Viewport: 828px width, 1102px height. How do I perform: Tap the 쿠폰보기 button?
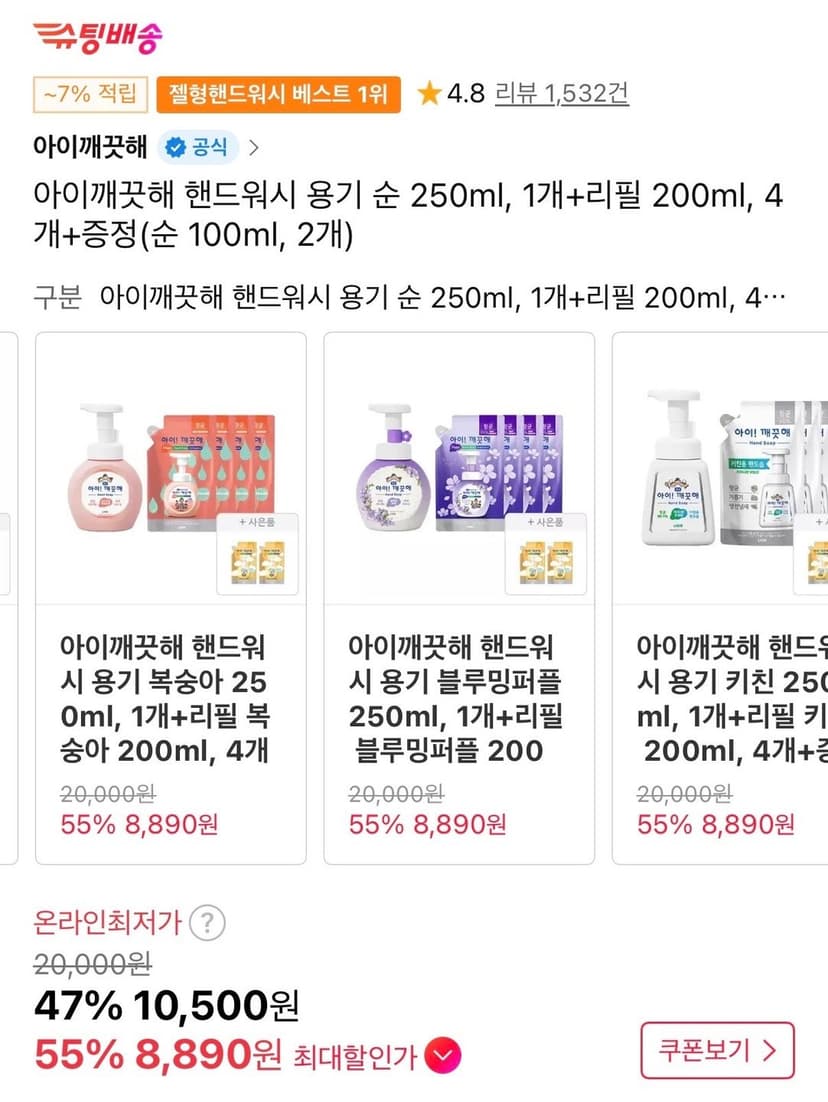pos(717,1051)
